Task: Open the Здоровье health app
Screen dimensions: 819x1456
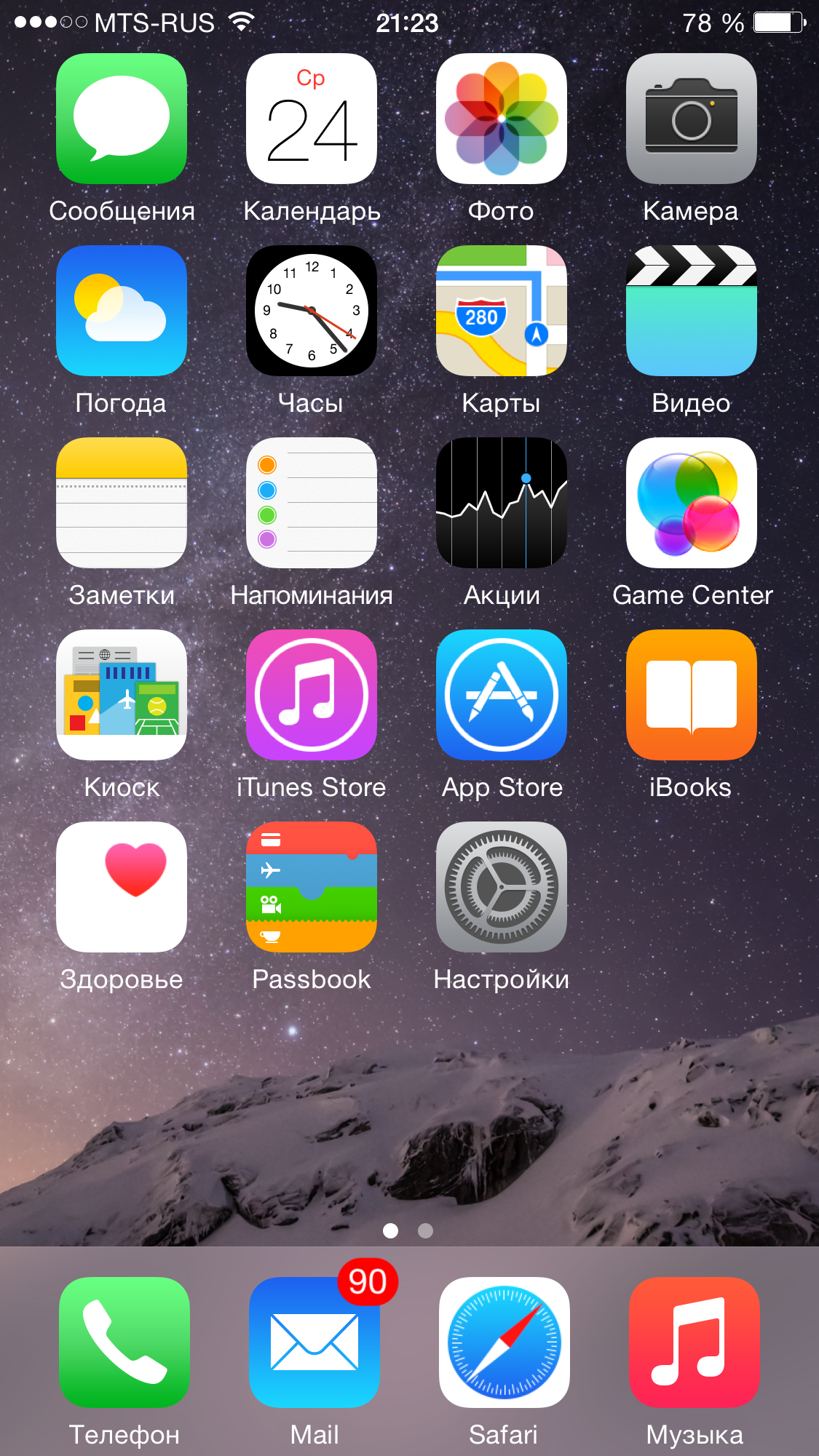Action: (x=122, y=887)
